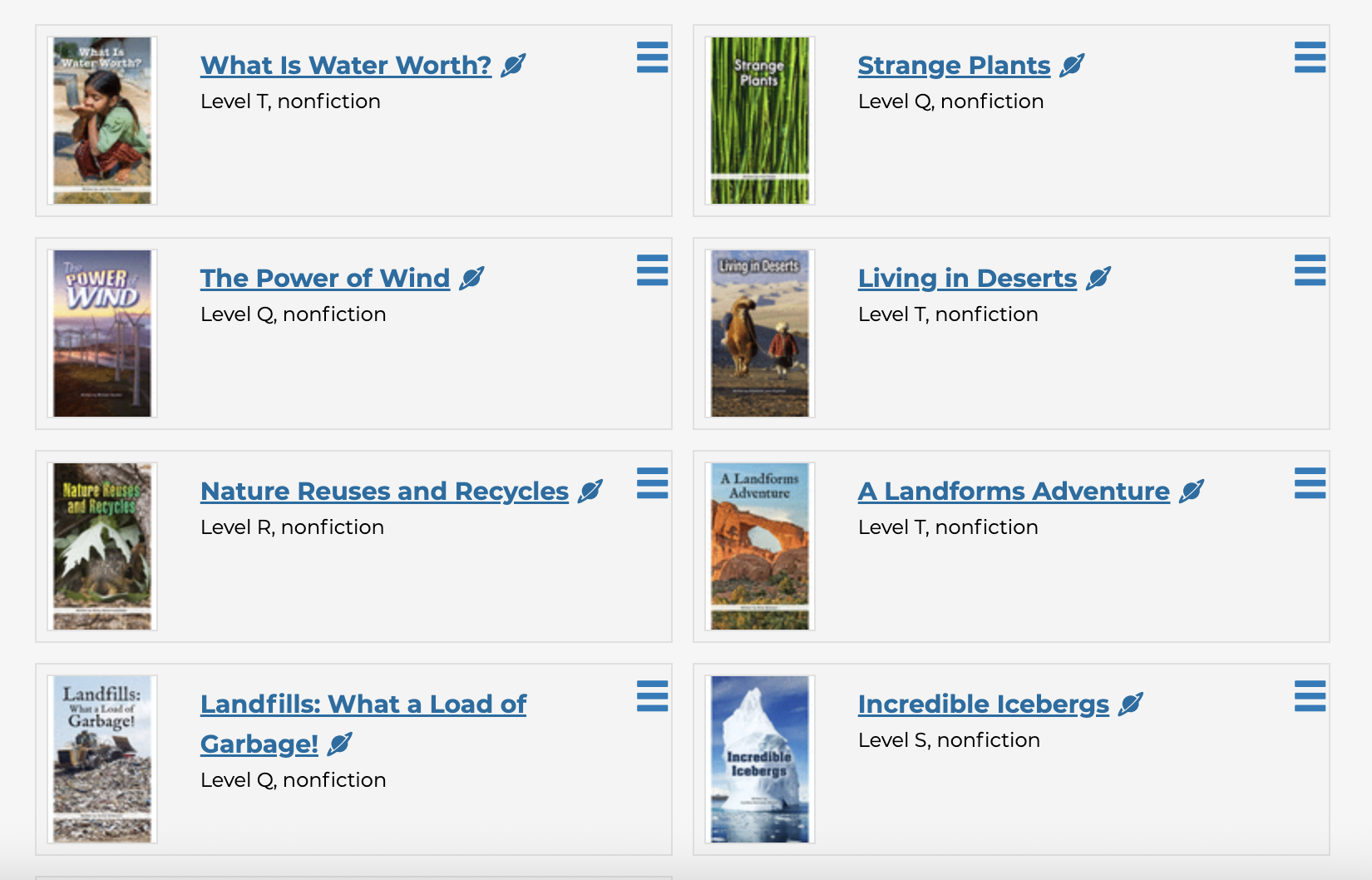Open the Living in Deserts title link

click(x=967, y=279)
